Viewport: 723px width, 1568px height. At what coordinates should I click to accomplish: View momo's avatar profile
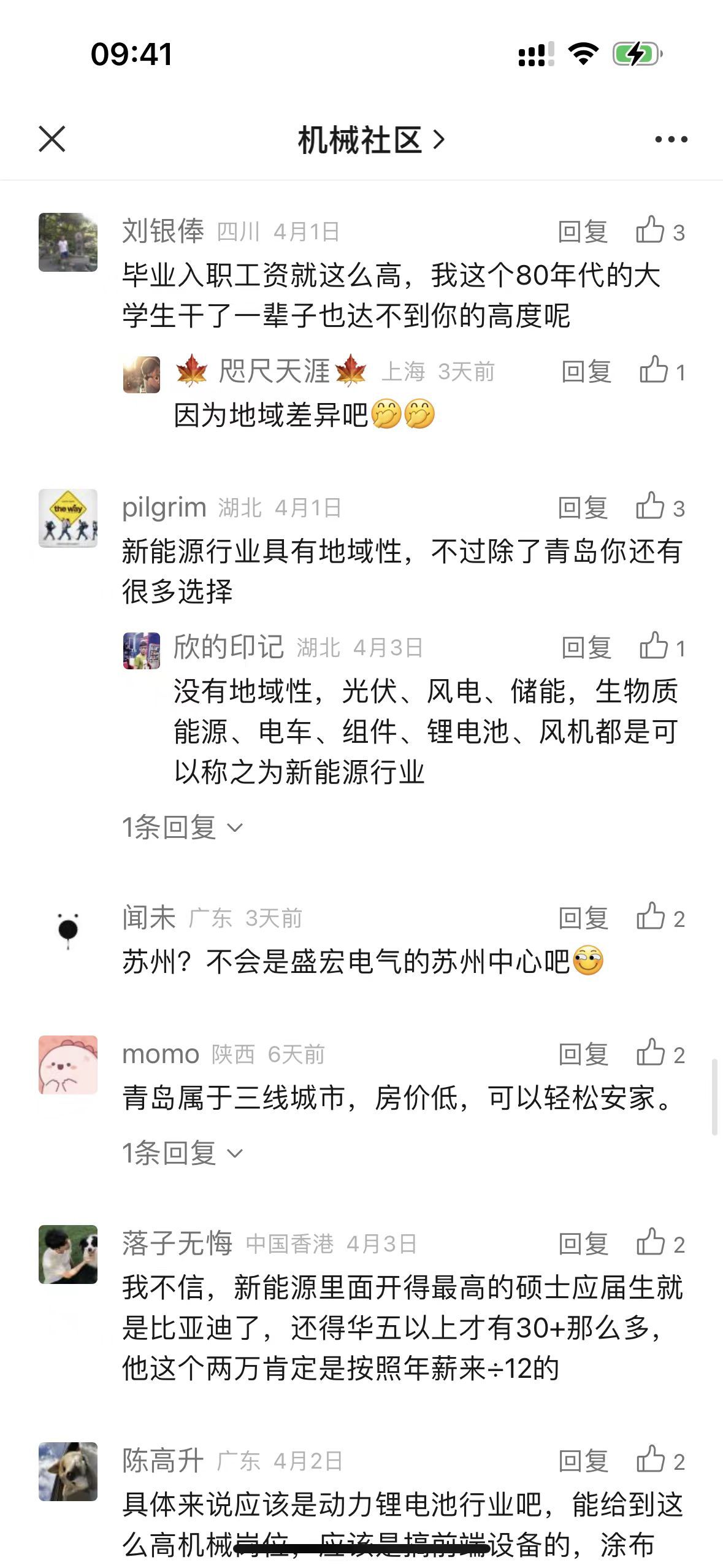coord(68,1065)
